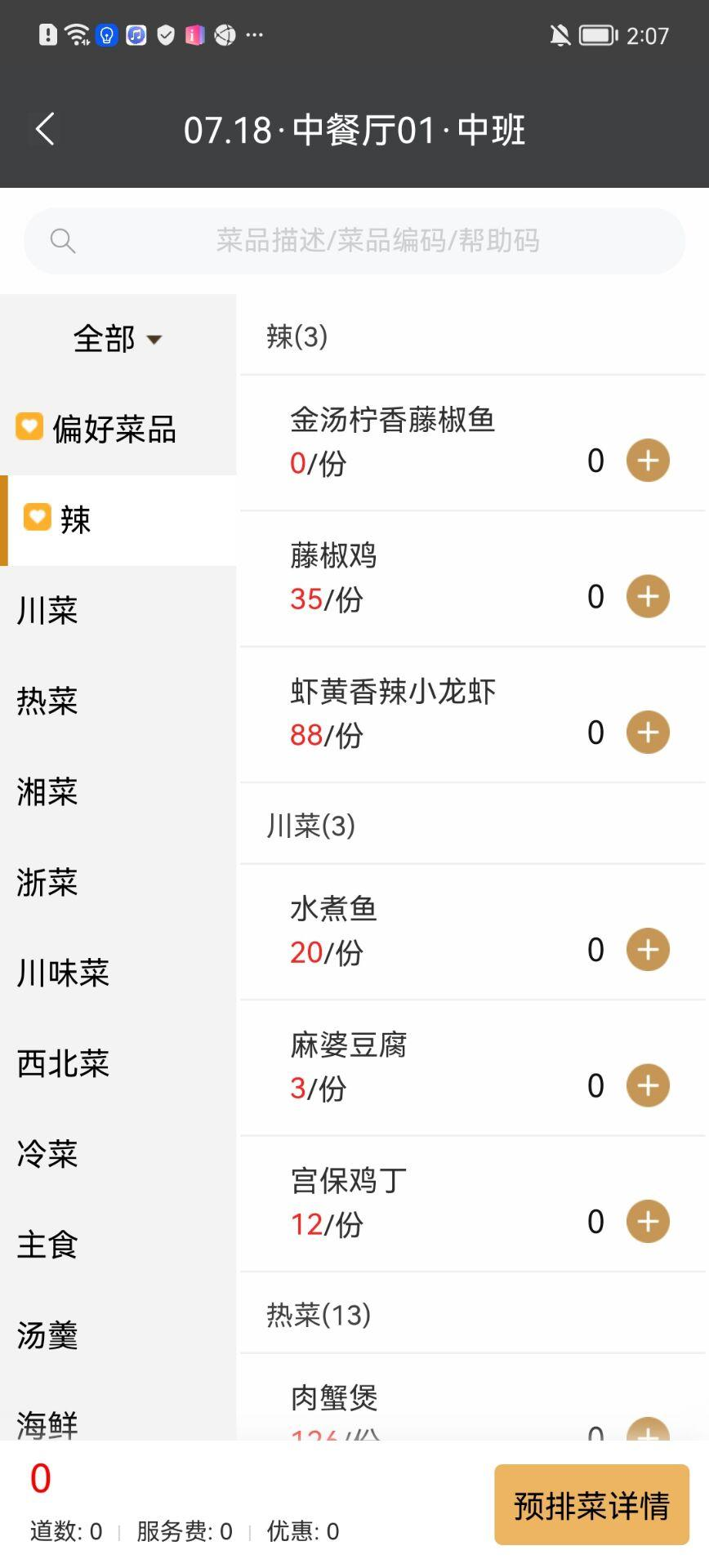Add one 金汤柠香藤椒鱼
The width and height of the screenshot is (709, 1568).
648,461
